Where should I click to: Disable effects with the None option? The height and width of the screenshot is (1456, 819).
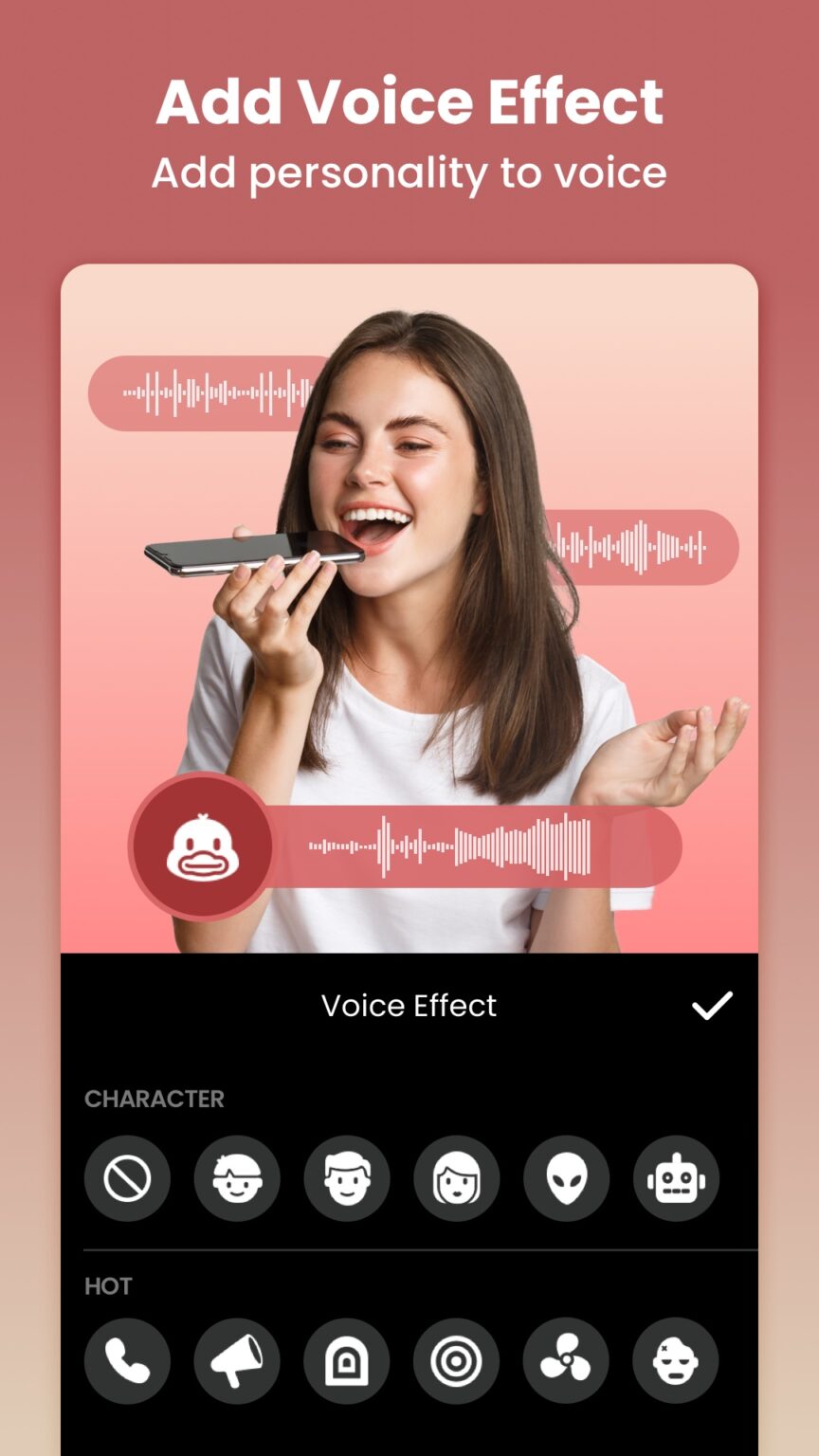point(127,1177)
